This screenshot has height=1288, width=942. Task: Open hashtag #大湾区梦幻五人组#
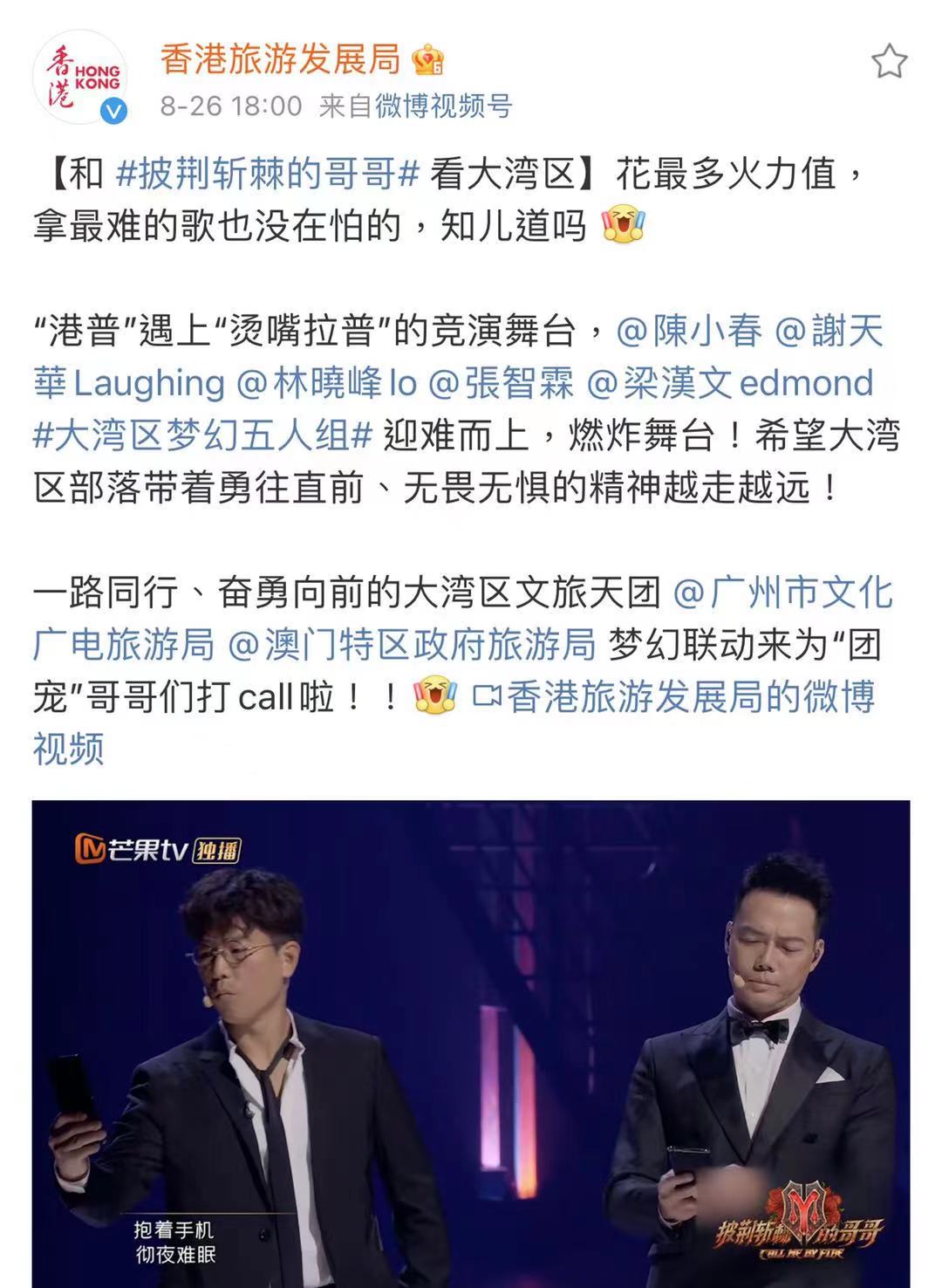[x=202, y=435]
